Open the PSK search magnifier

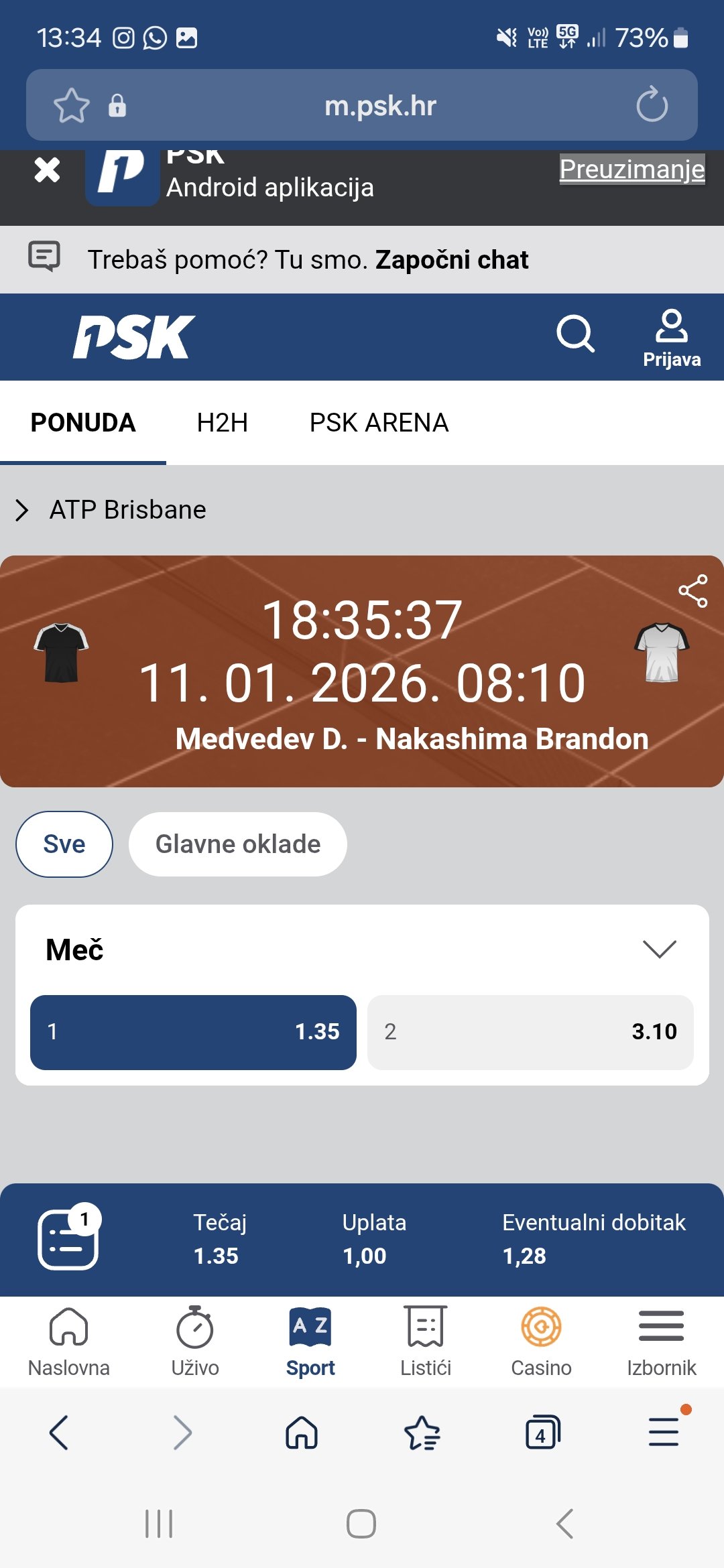[575, 334]
